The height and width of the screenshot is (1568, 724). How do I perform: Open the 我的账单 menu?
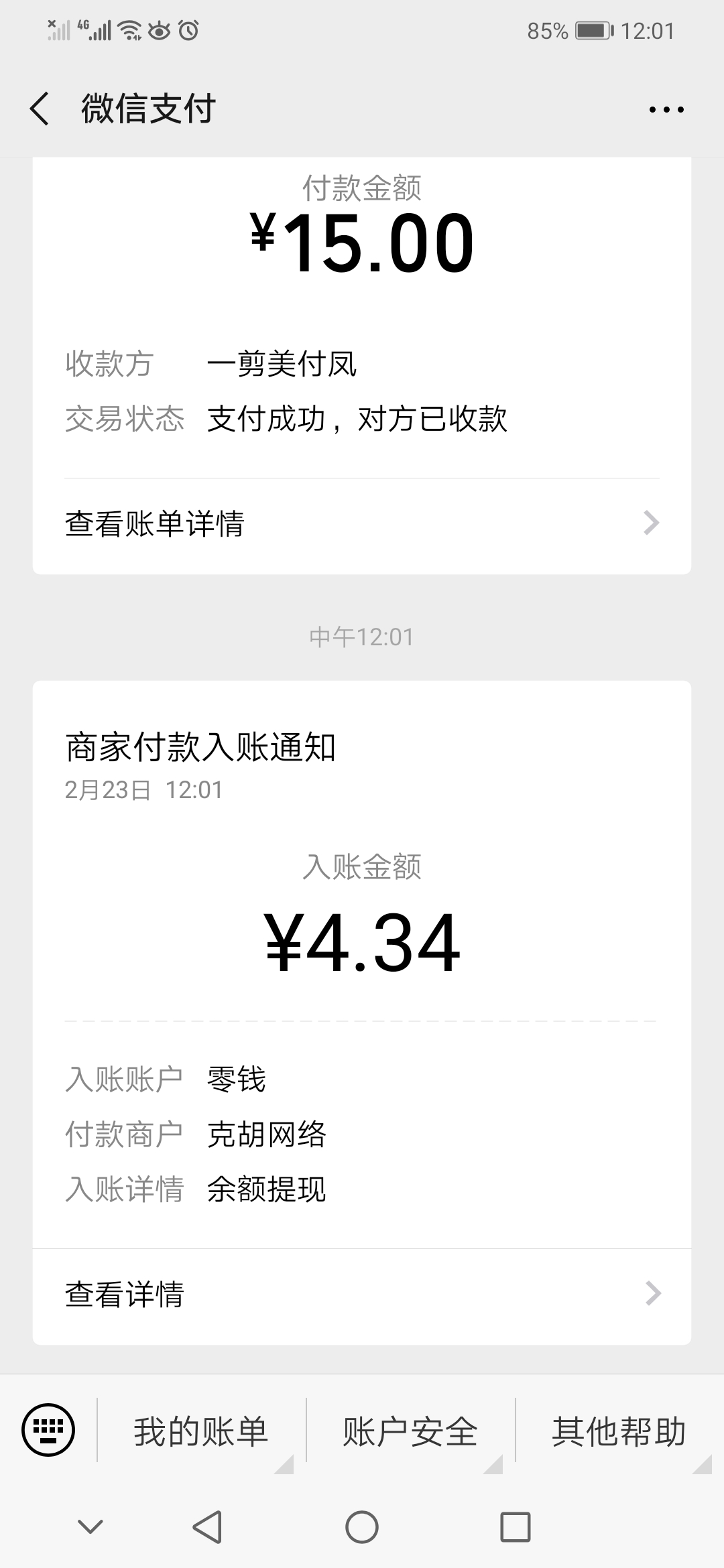(x=201, y=1431)
